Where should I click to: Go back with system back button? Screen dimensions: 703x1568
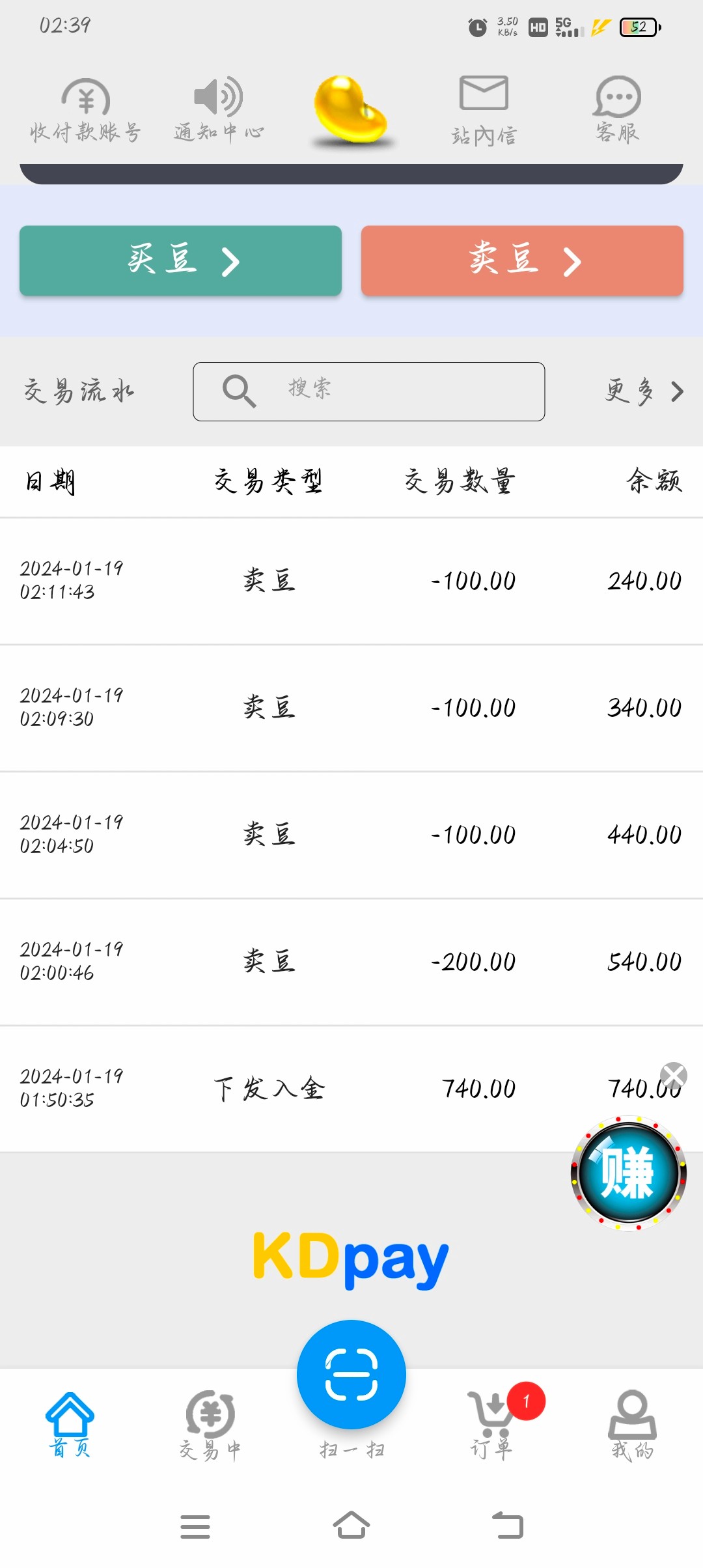(x=508, y=1526)
